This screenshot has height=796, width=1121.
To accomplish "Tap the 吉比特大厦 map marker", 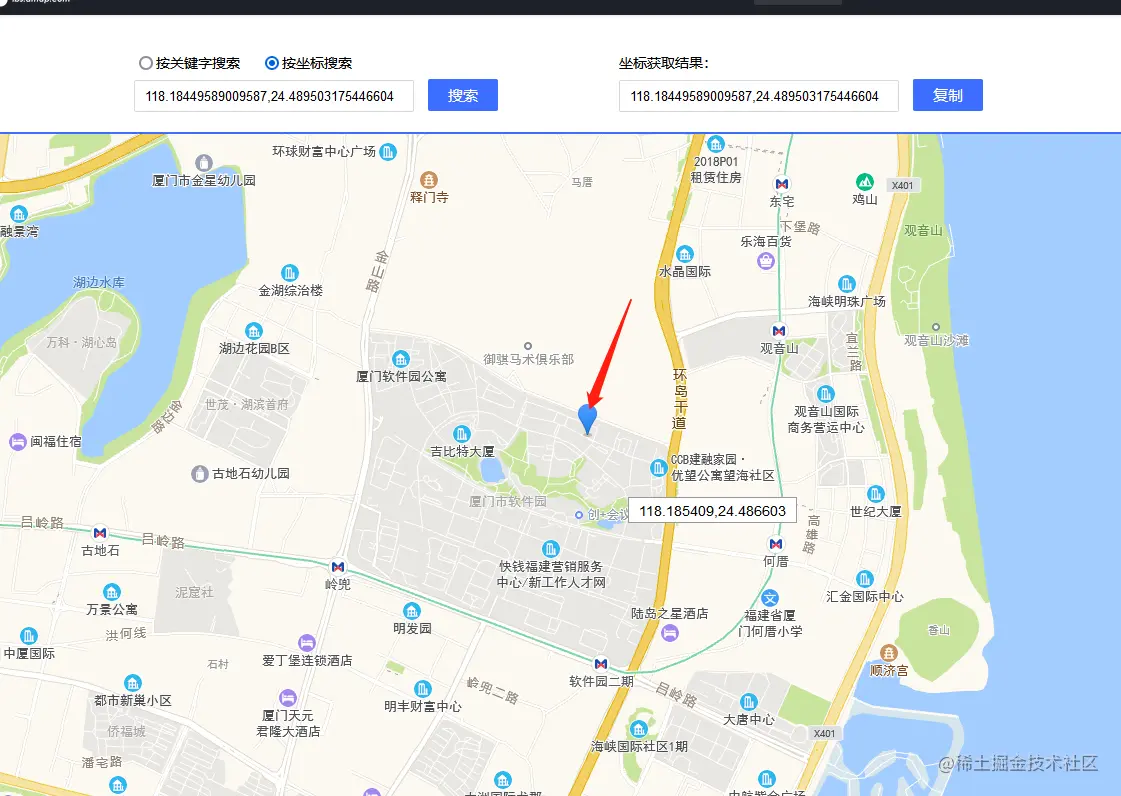I will (x=461, y=434).
